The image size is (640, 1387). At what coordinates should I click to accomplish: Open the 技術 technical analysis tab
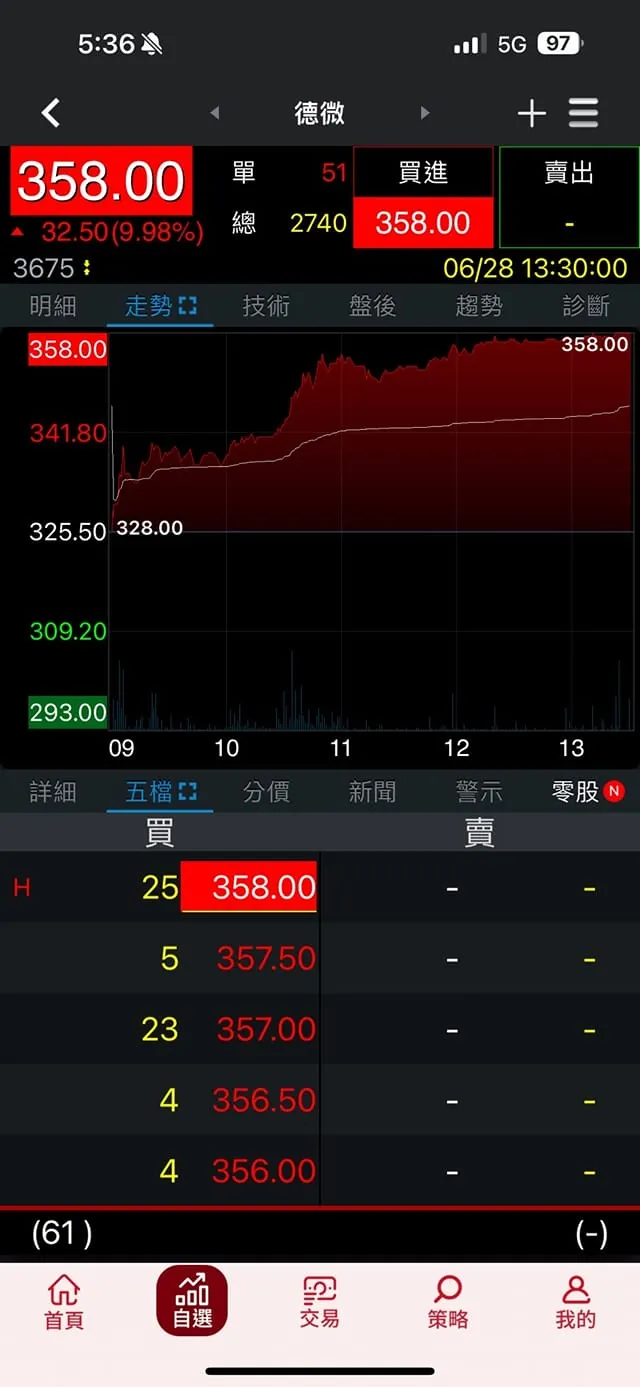tap(266, 306)
